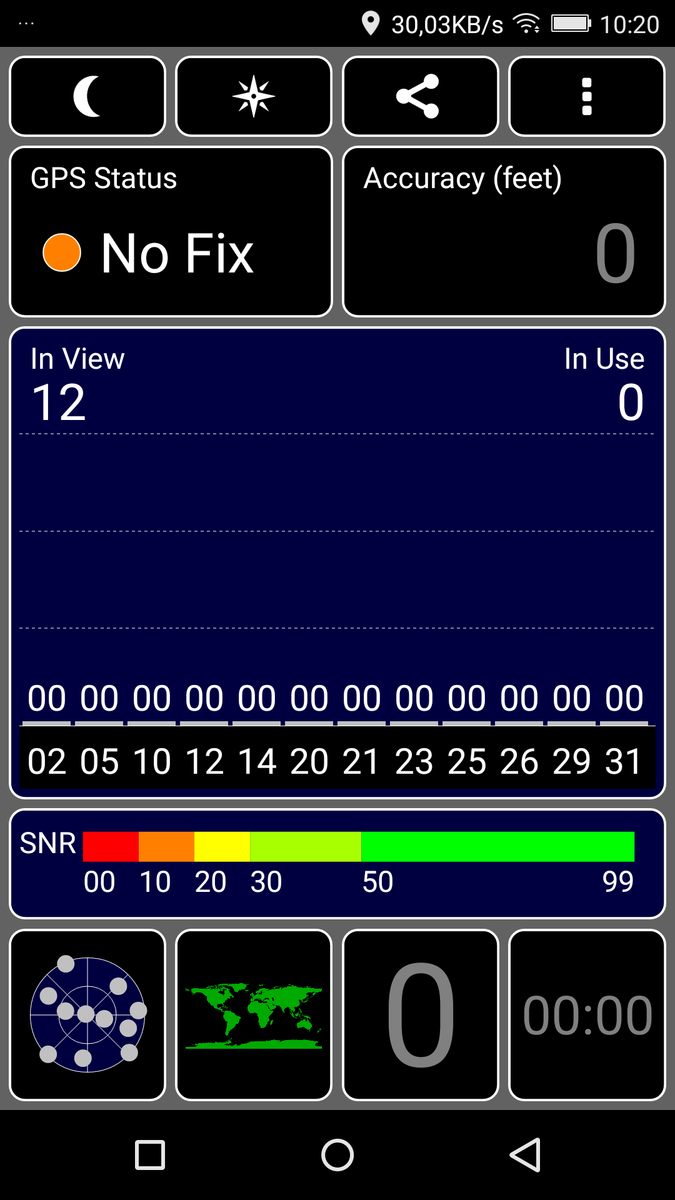The height and width of the screenshot is (1200, 675).
Task: Open the green world map tile
Action: click(253, 1014)
